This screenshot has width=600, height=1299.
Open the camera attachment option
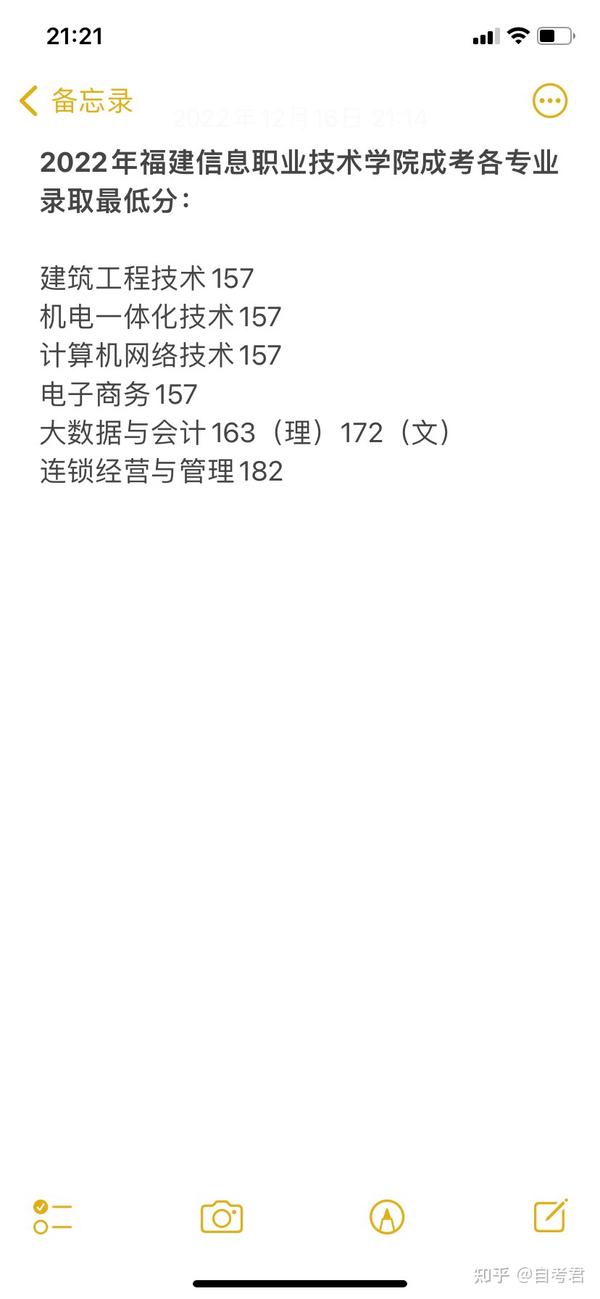(222, 1217)
